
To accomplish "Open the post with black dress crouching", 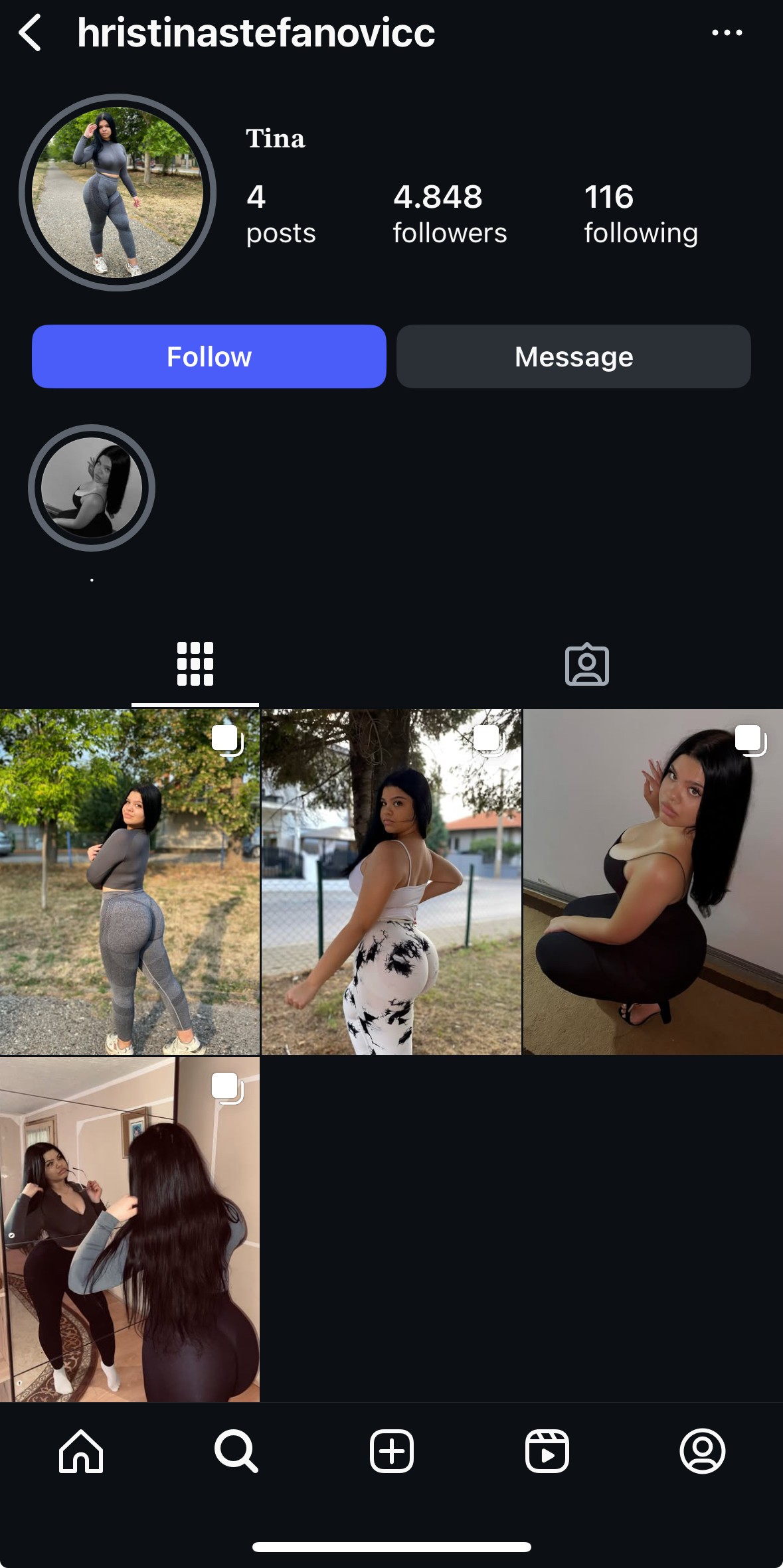I will pos(653,882).
